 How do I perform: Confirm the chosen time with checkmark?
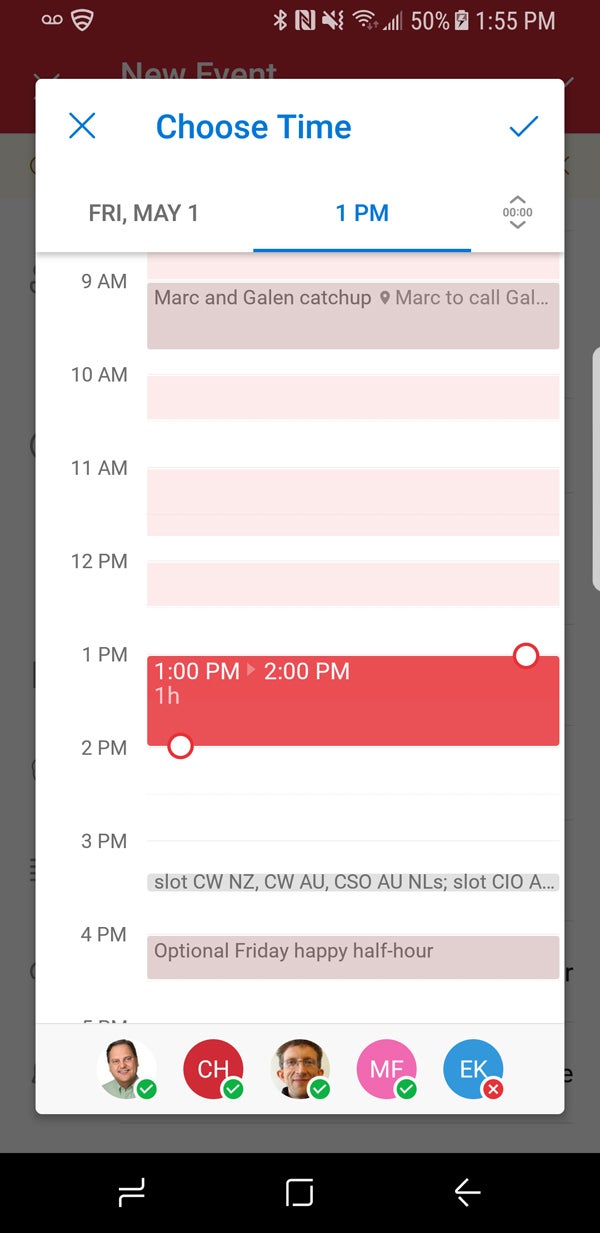pyautogui.click(x=523, y=126)
